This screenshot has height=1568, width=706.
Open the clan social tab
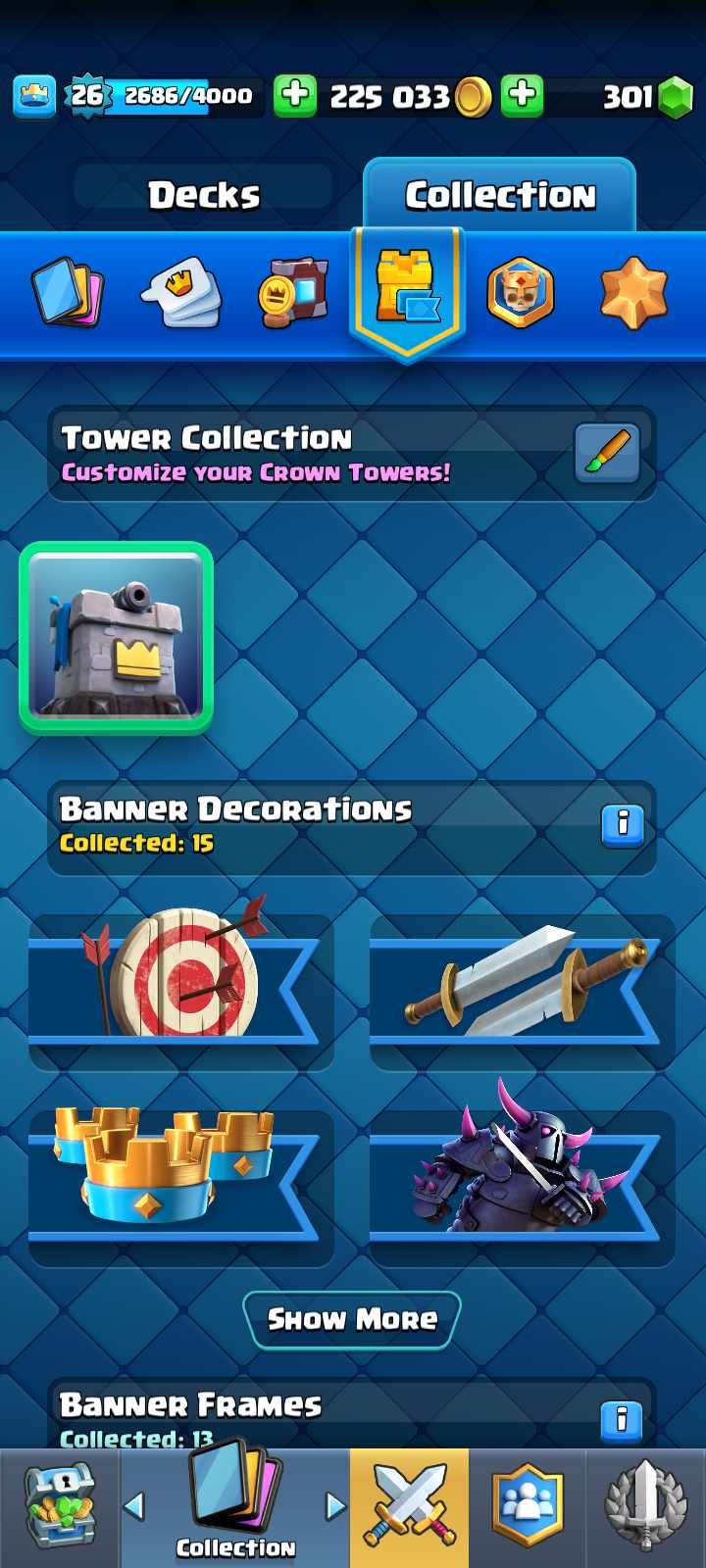[x=528, y=1507]
